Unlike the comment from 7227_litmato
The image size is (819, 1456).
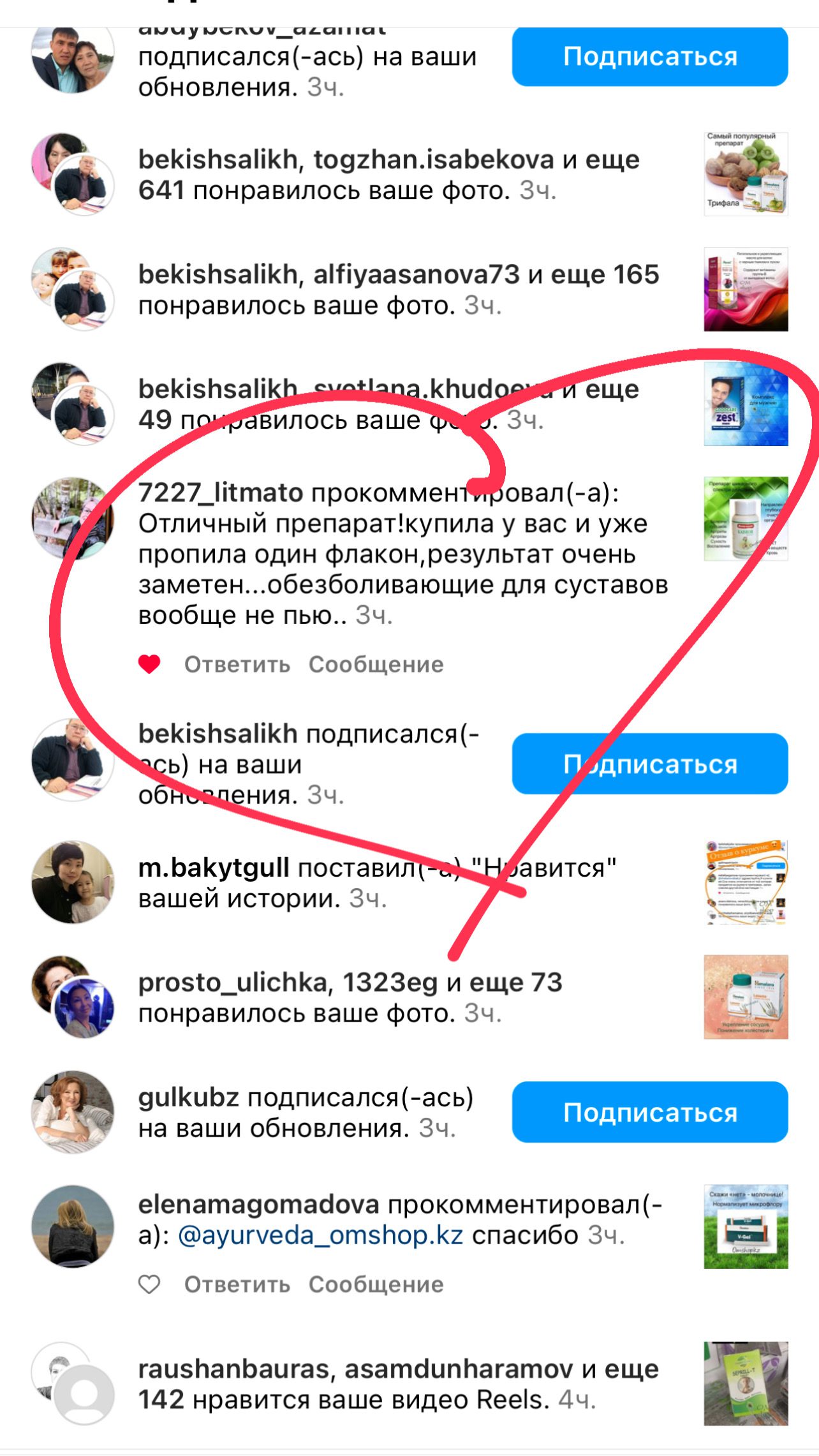[149, 664]
